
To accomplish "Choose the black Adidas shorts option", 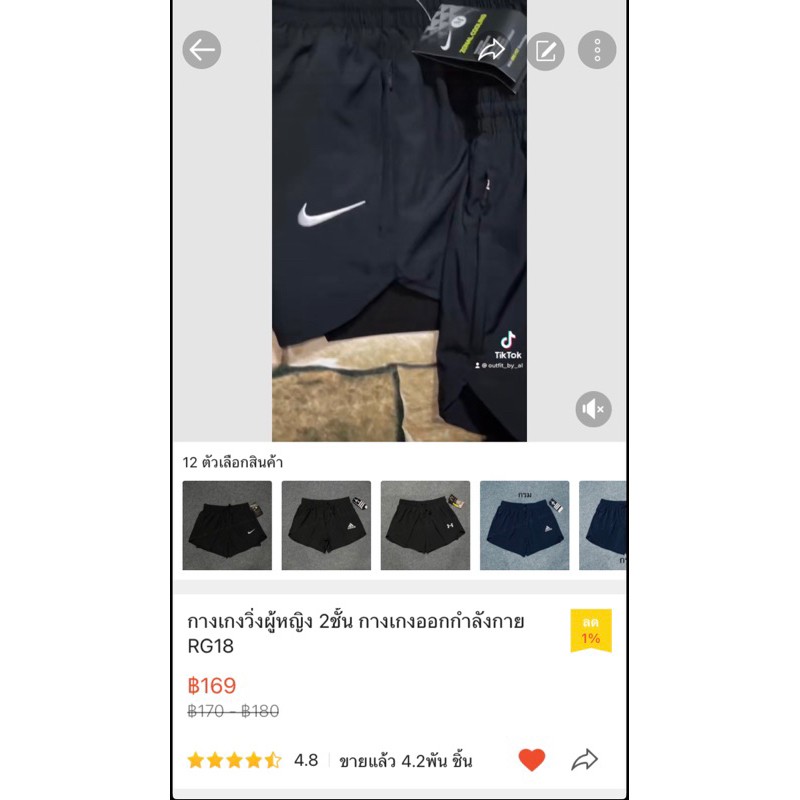I will [x=326, y=526].
